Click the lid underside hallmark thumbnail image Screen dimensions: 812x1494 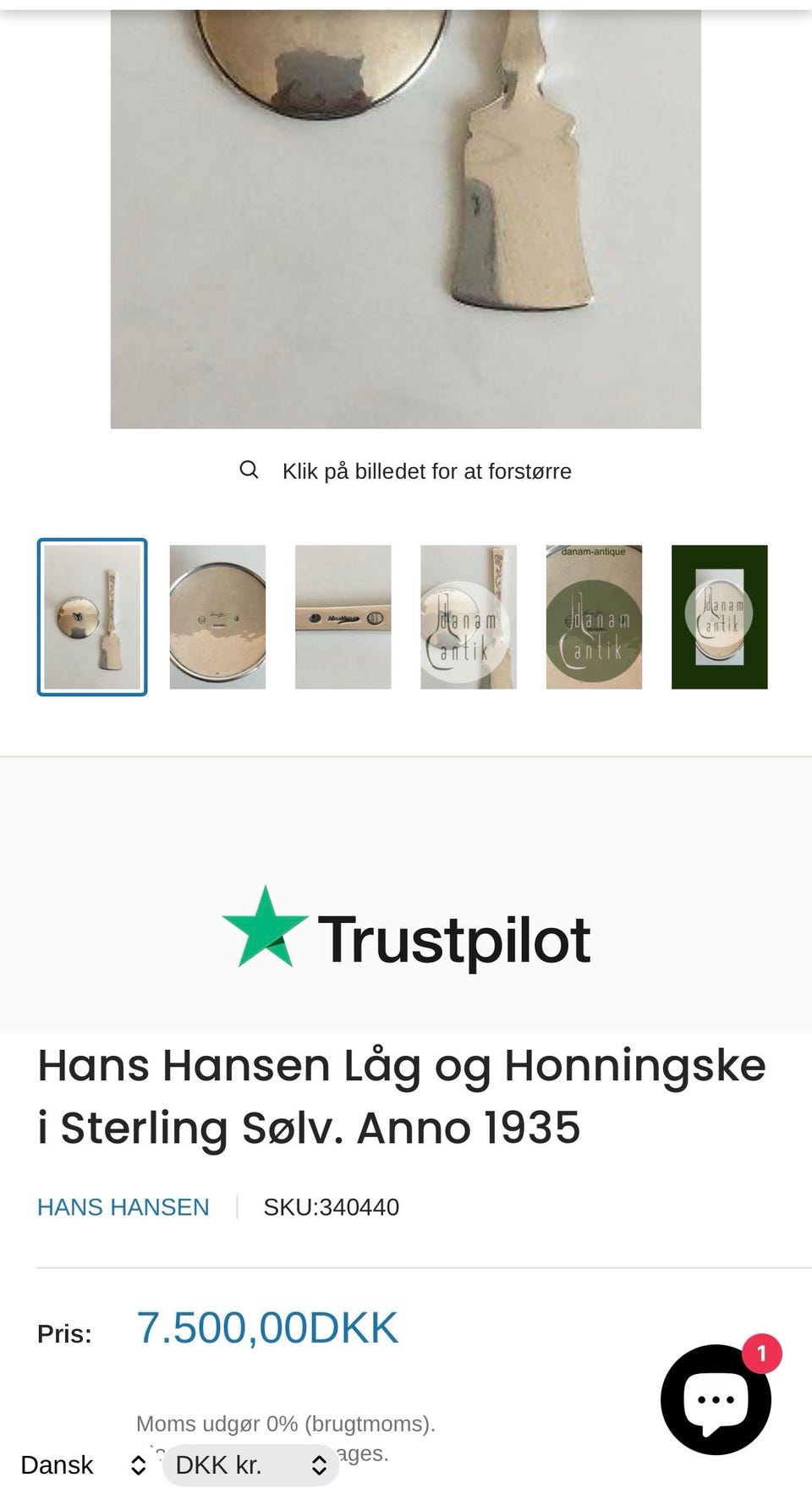(217, 616)
